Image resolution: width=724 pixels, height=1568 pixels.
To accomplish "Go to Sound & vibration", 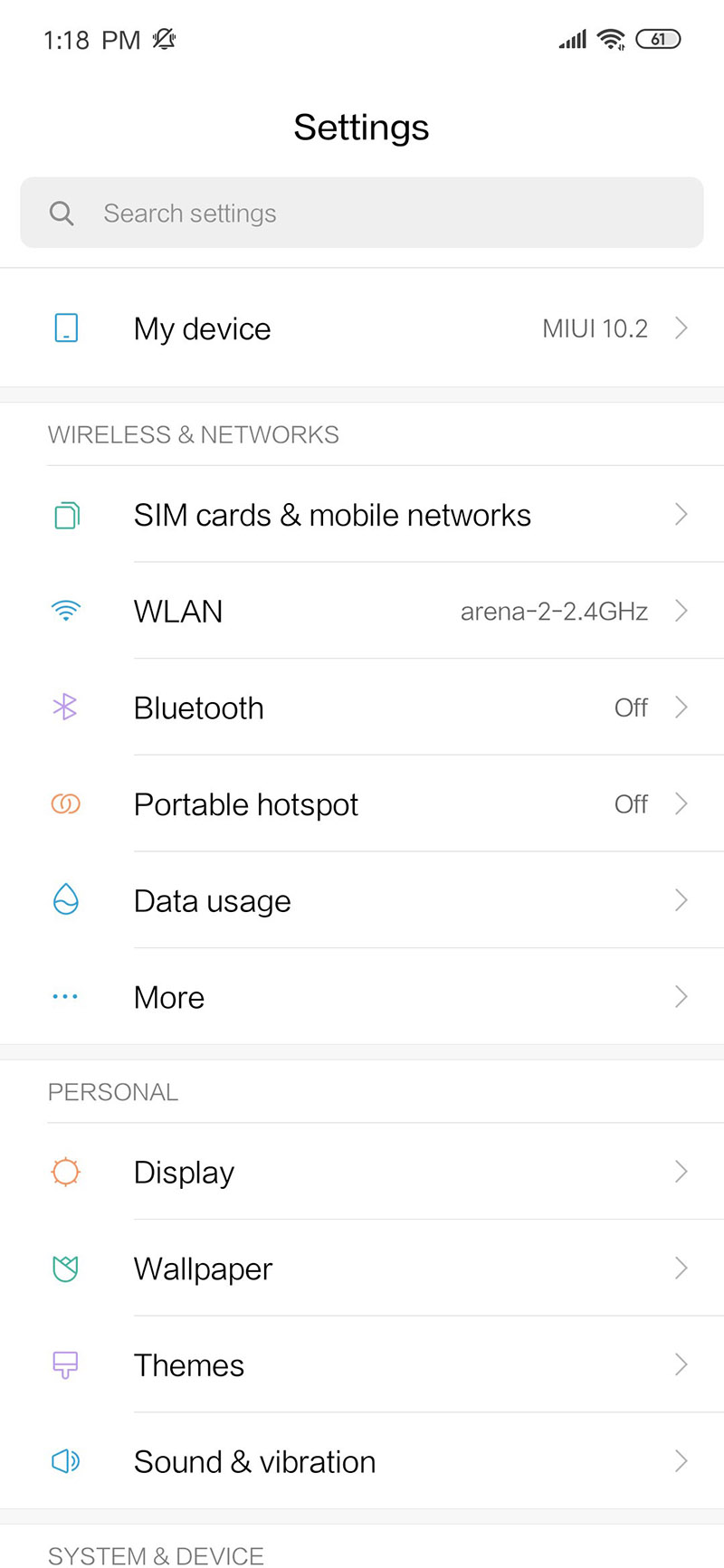I will pyautogui.click(x=362, y=1462).
